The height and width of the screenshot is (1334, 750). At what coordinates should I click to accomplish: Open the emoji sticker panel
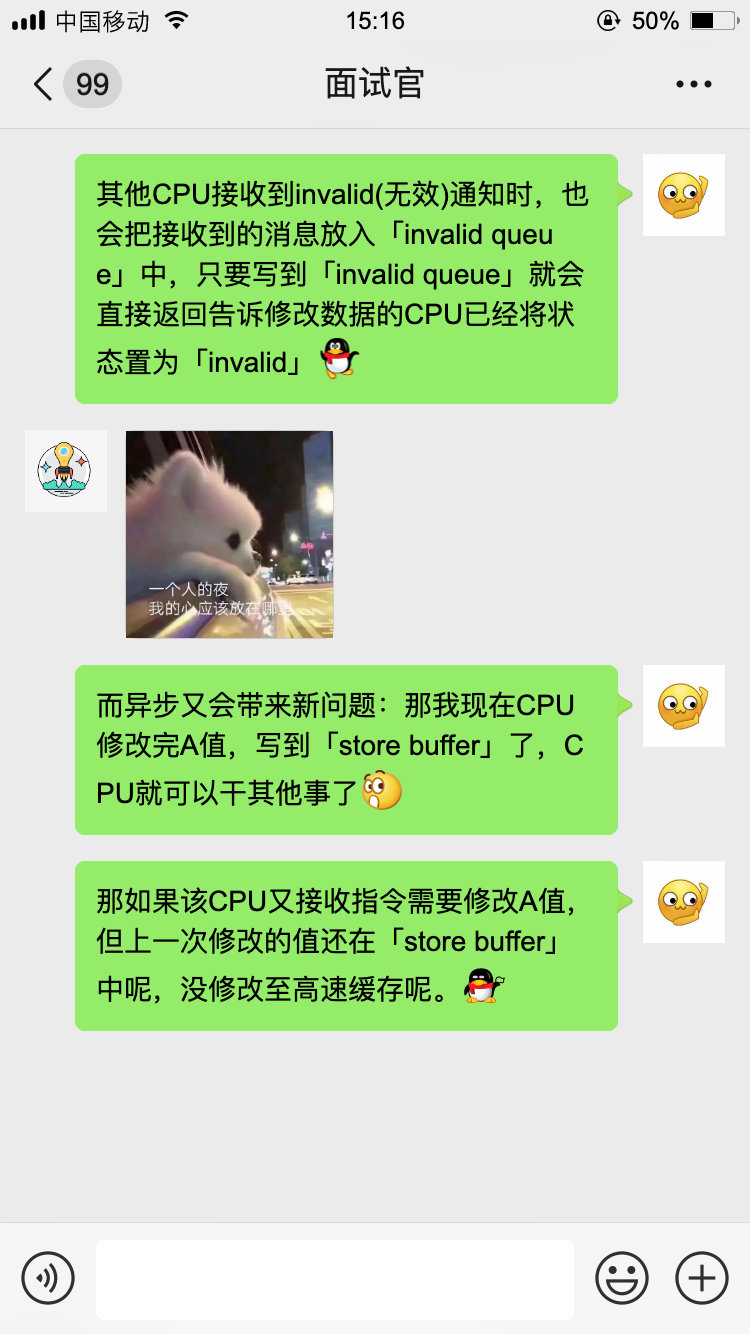[x=621, y=1278]
